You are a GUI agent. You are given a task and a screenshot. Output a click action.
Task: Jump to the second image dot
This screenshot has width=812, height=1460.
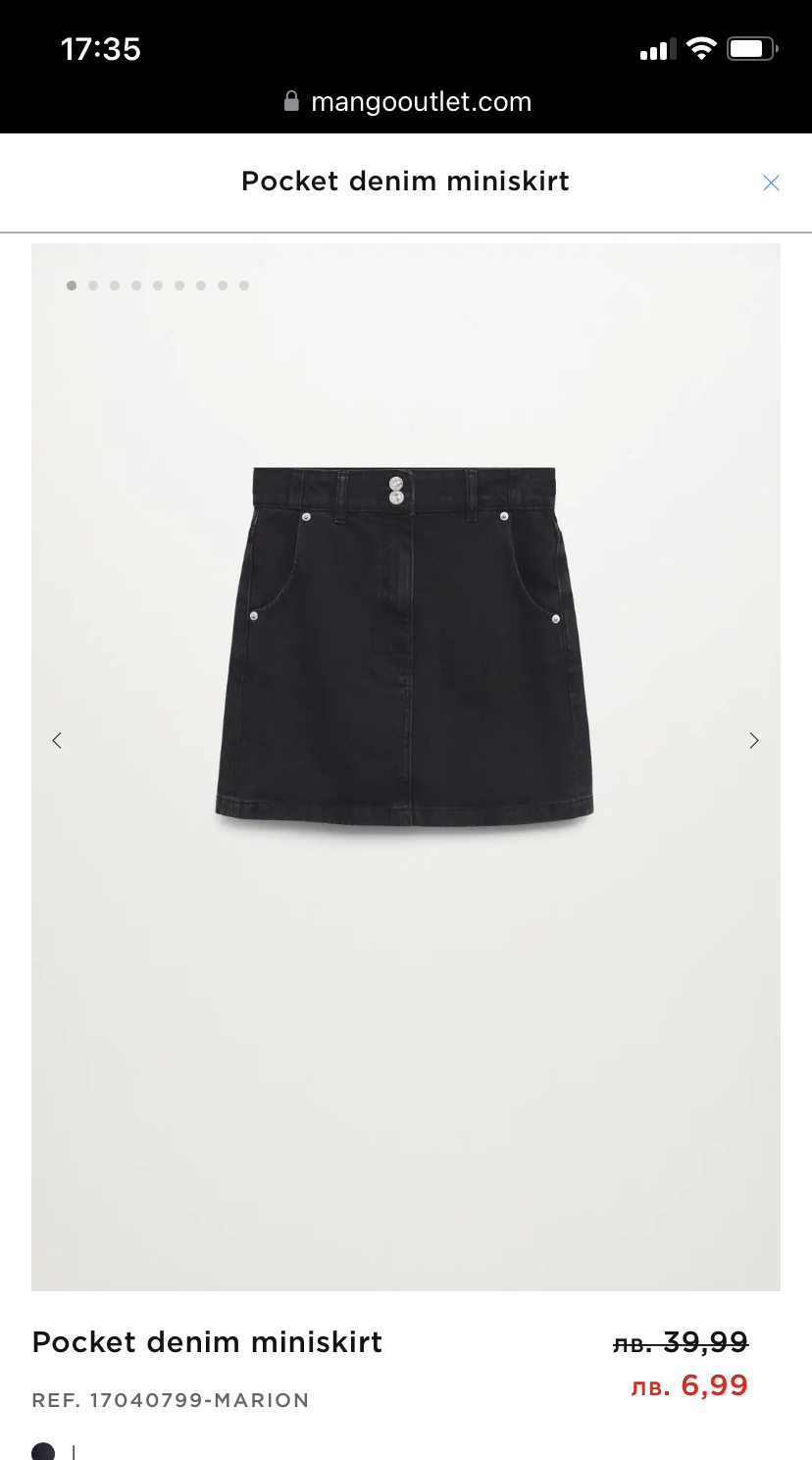coord(93,286)
